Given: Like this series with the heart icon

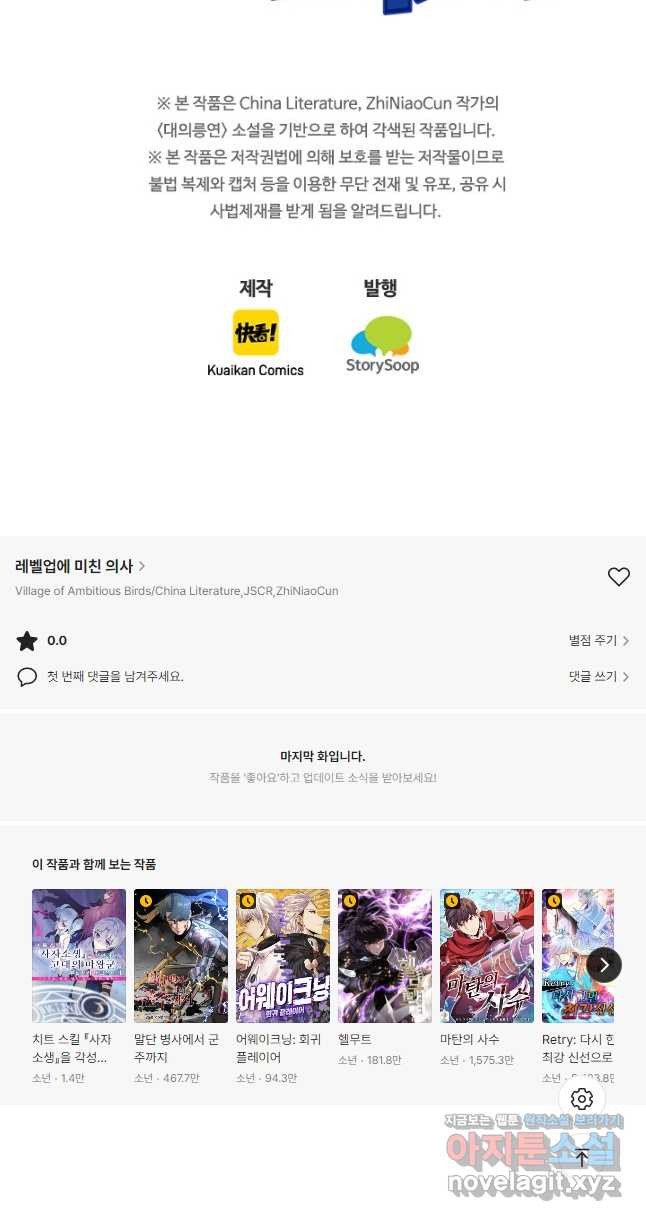Looking at the screenshot, I should click(619, 576).
